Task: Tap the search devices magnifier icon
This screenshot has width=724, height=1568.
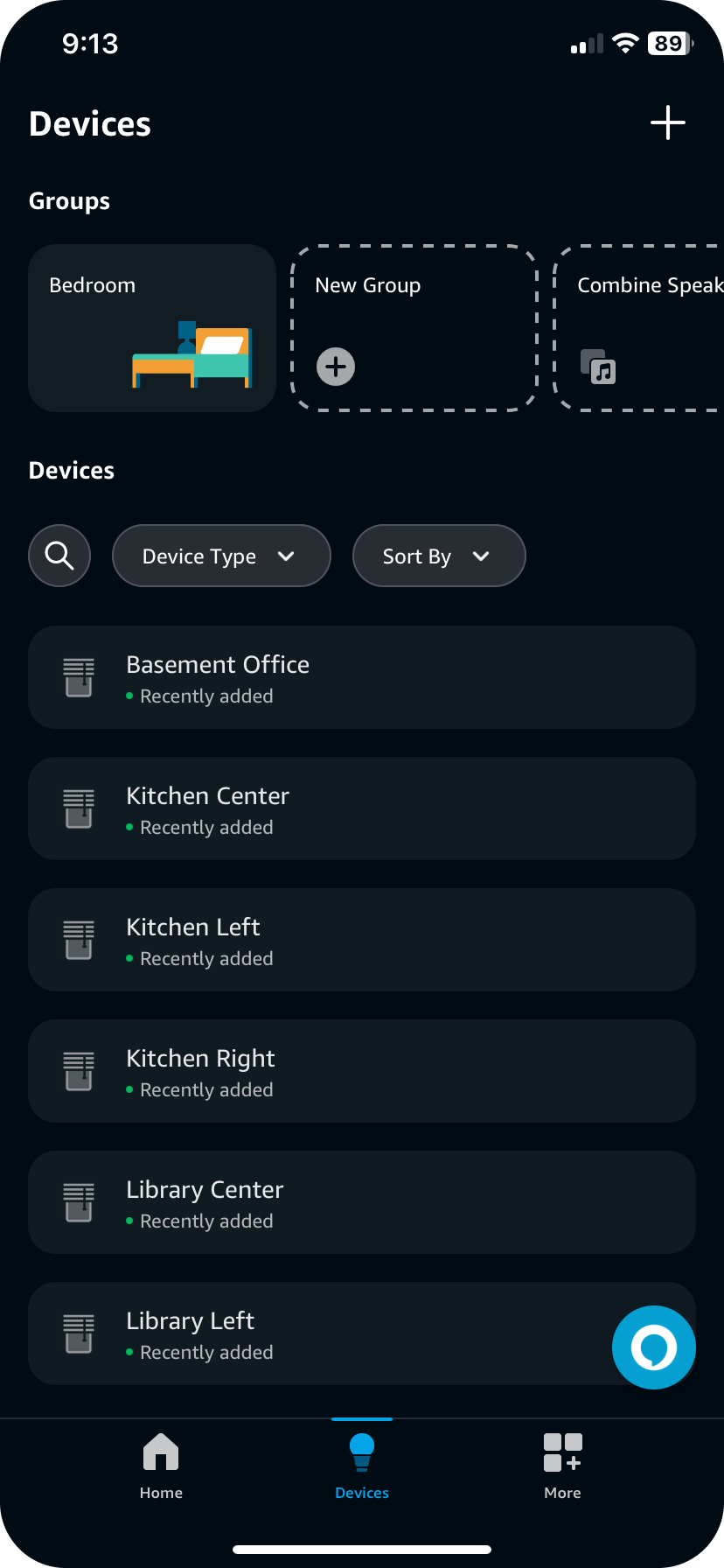Action: click(x=59, y=556)
